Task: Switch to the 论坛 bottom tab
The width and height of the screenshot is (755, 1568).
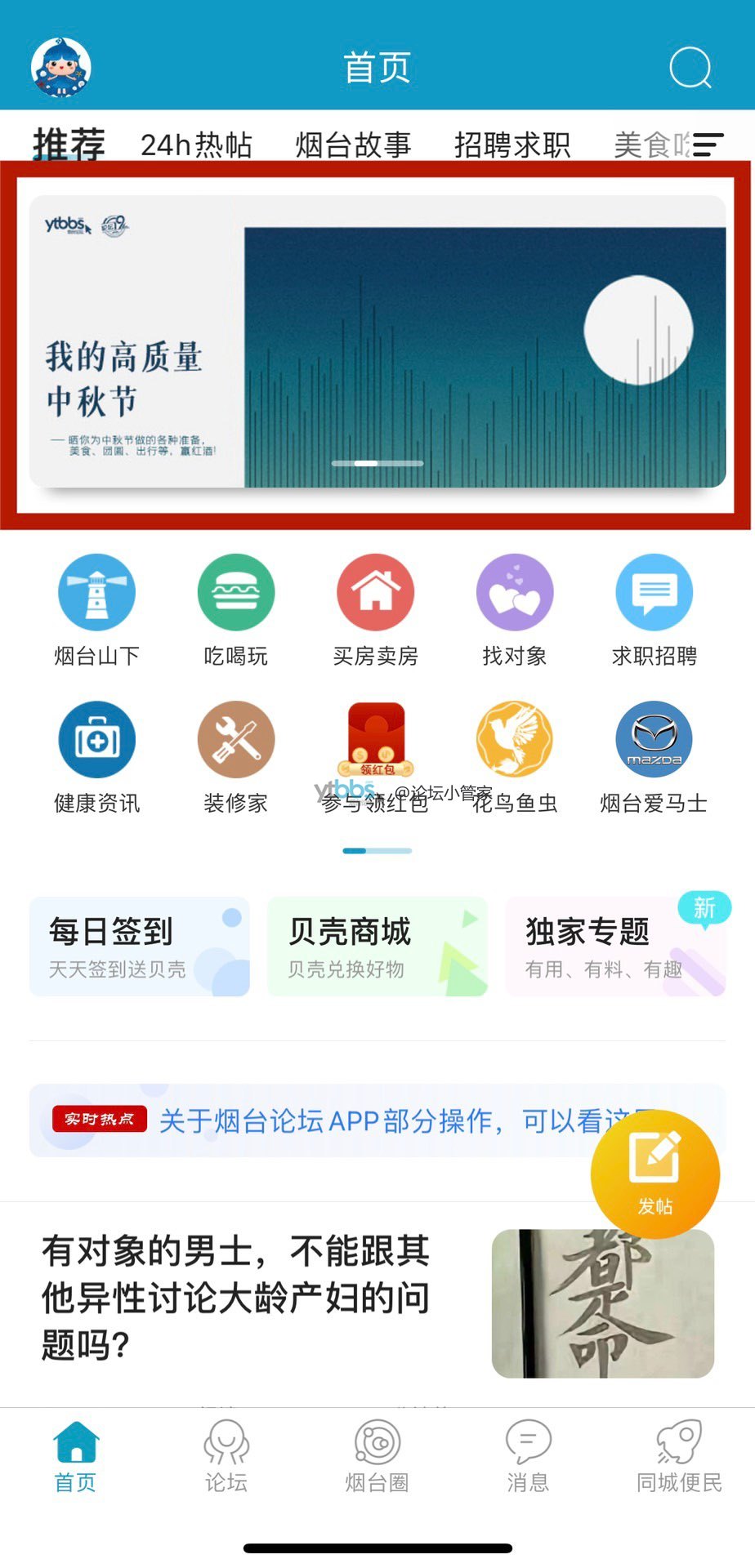Action: coord(226,1457)
